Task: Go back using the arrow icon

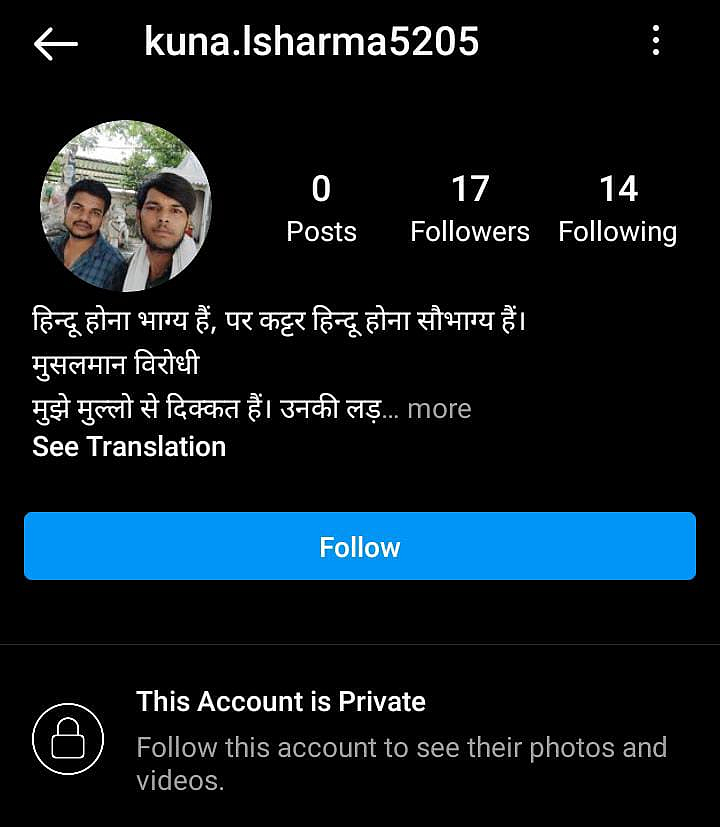Action: pos(55,43)
